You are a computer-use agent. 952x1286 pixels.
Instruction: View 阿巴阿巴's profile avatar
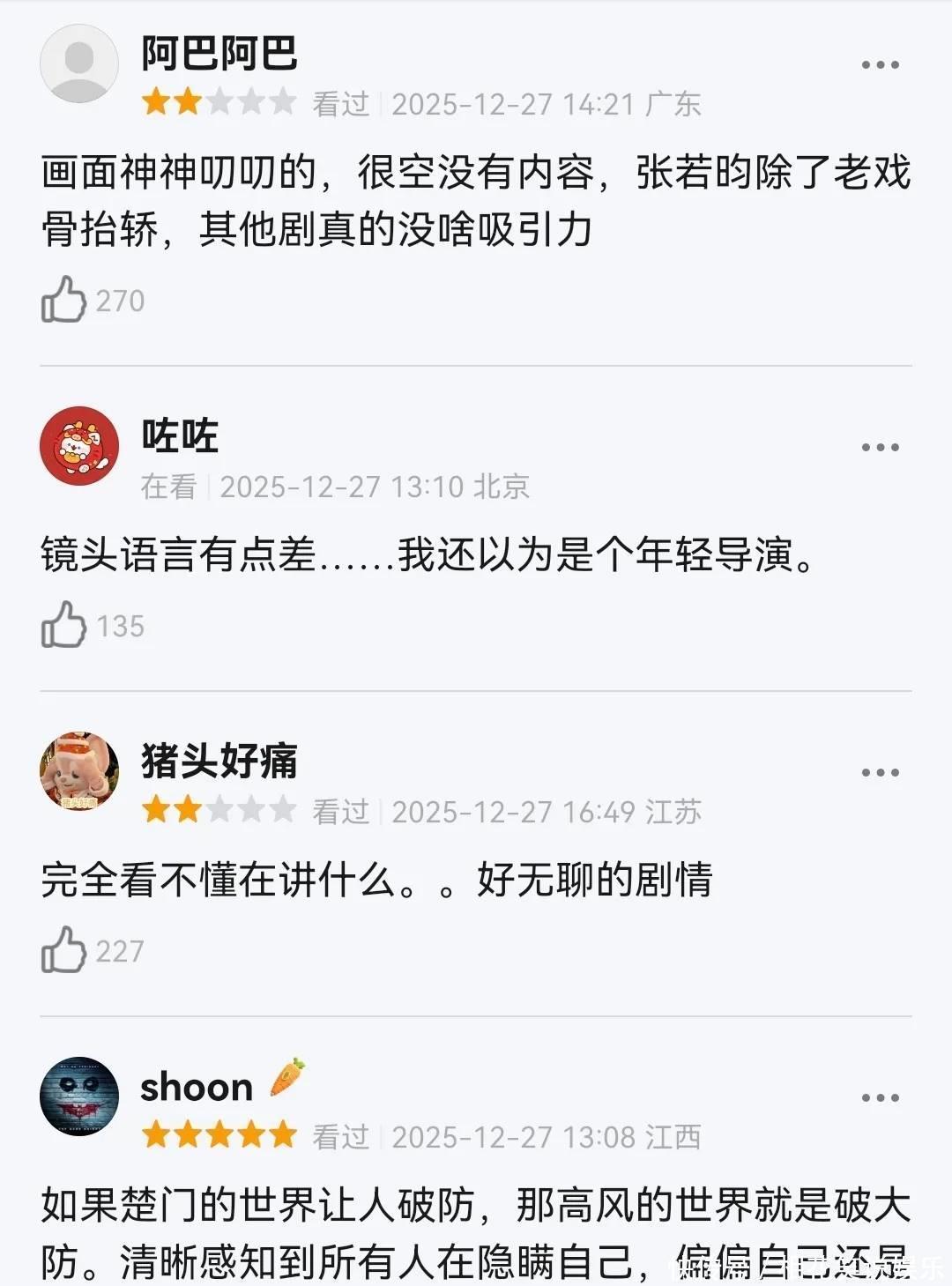(79, 63)
